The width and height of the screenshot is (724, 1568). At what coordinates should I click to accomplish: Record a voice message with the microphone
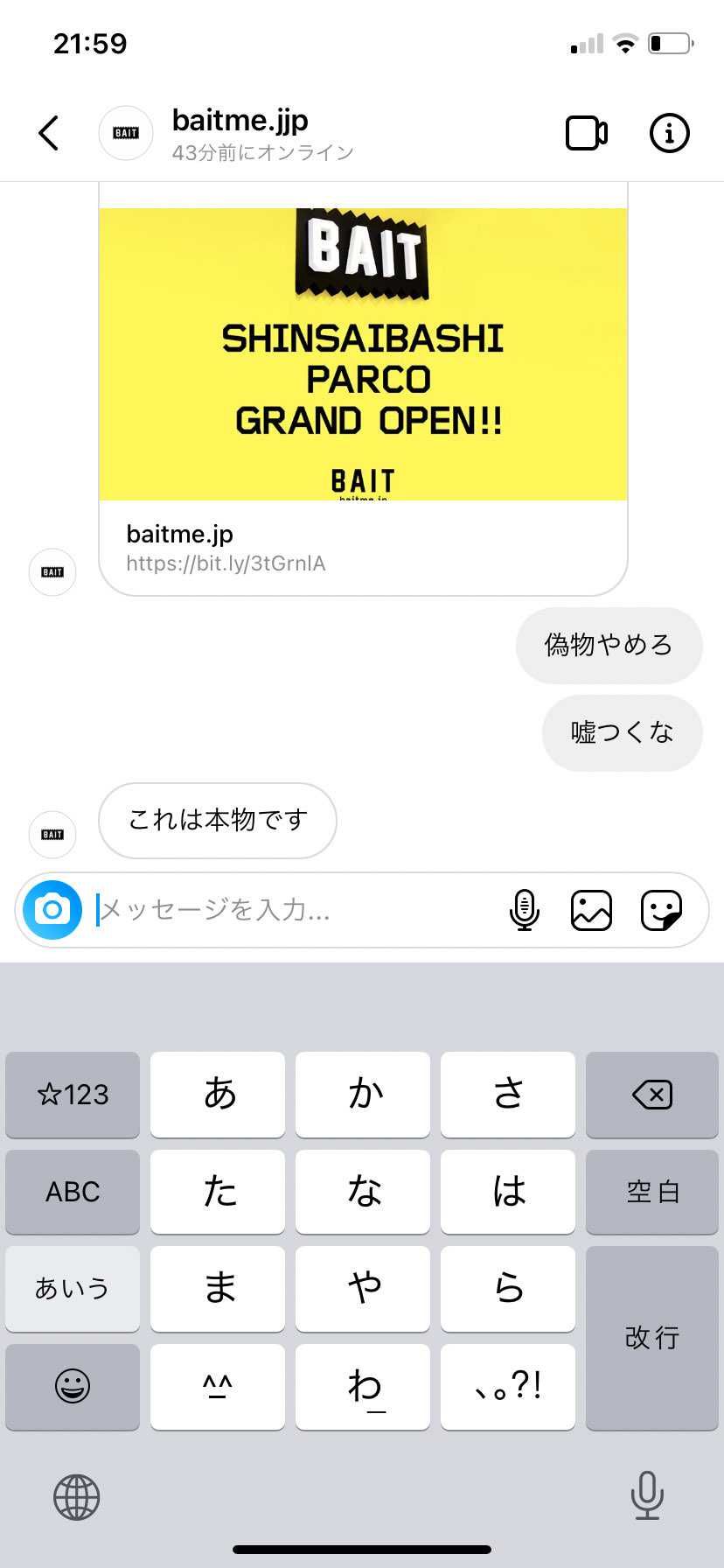pyautogui.click(x=524, y=910)
